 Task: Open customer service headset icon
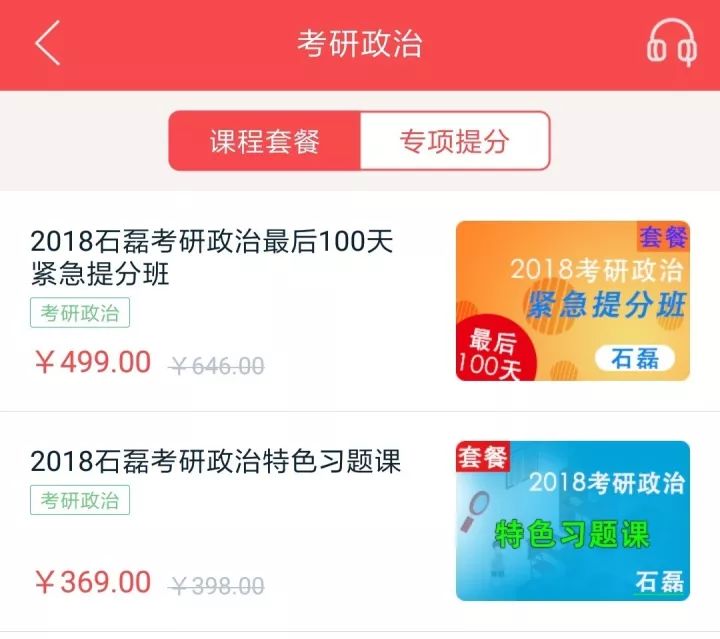670,45
